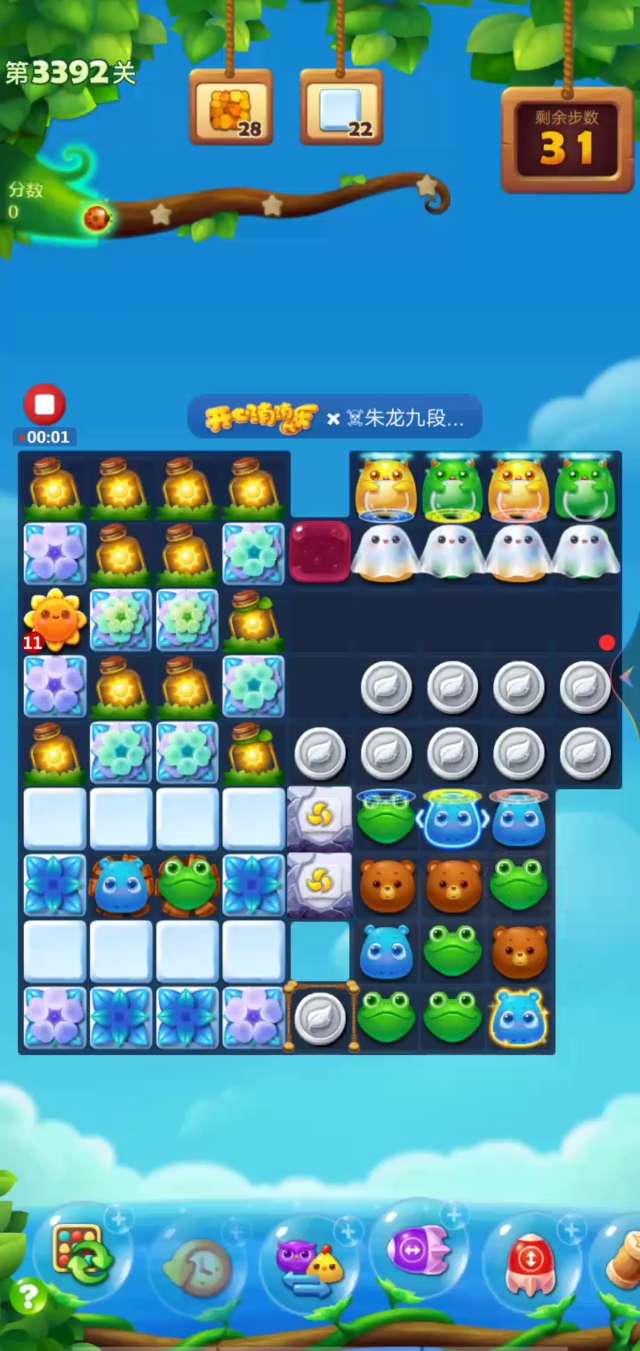The height and width of the screenshot is (1351, 640).
Task: Use the board refresh booster
Action: (x=82, y=1257)
